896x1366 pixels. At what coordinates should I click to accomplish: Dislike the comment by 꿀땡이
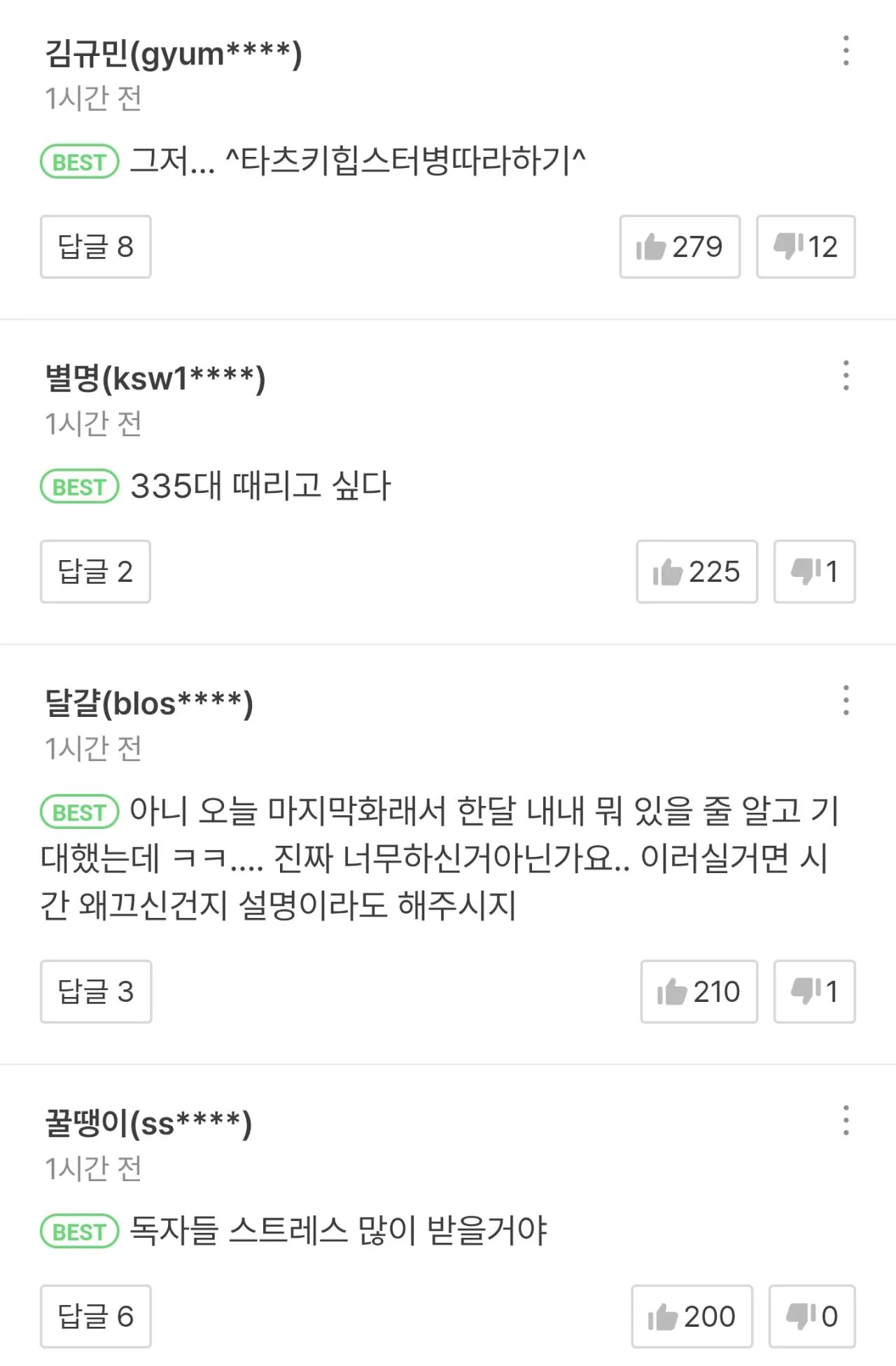812,1316
